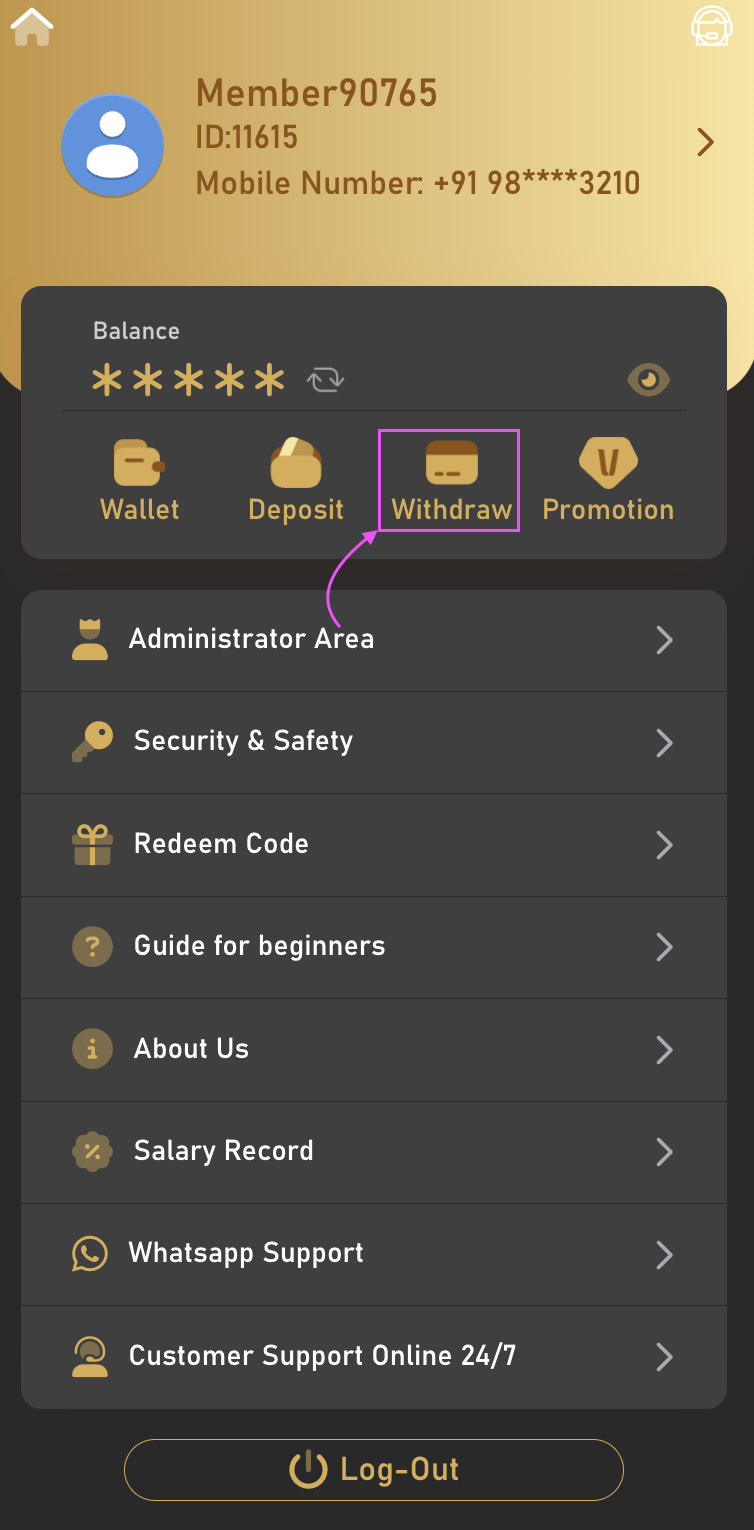This screenshot has width=754, height=1530.
Task: Open the customer service headset icon
Action: click(712, 26)
